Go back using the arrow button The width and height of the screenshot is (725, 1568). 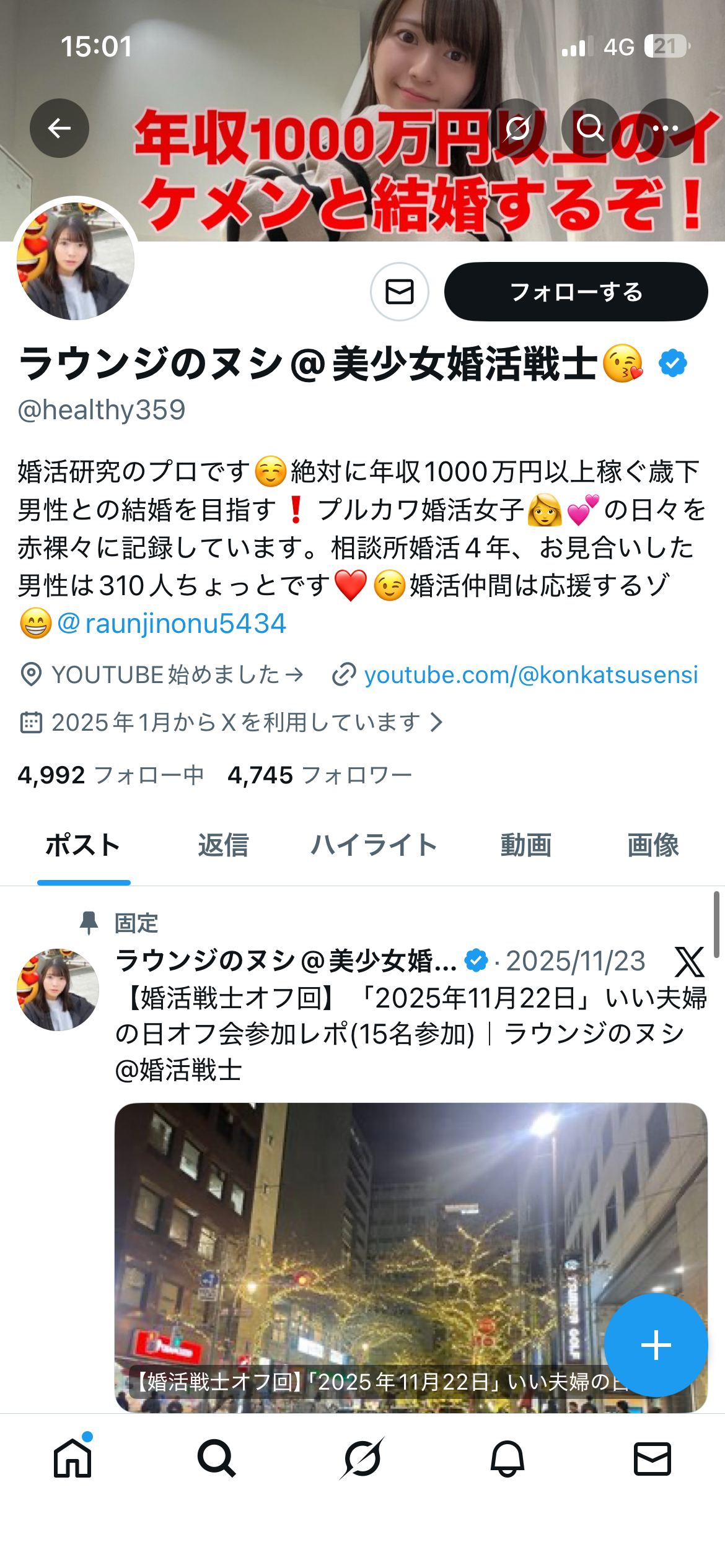pos(59,128)
